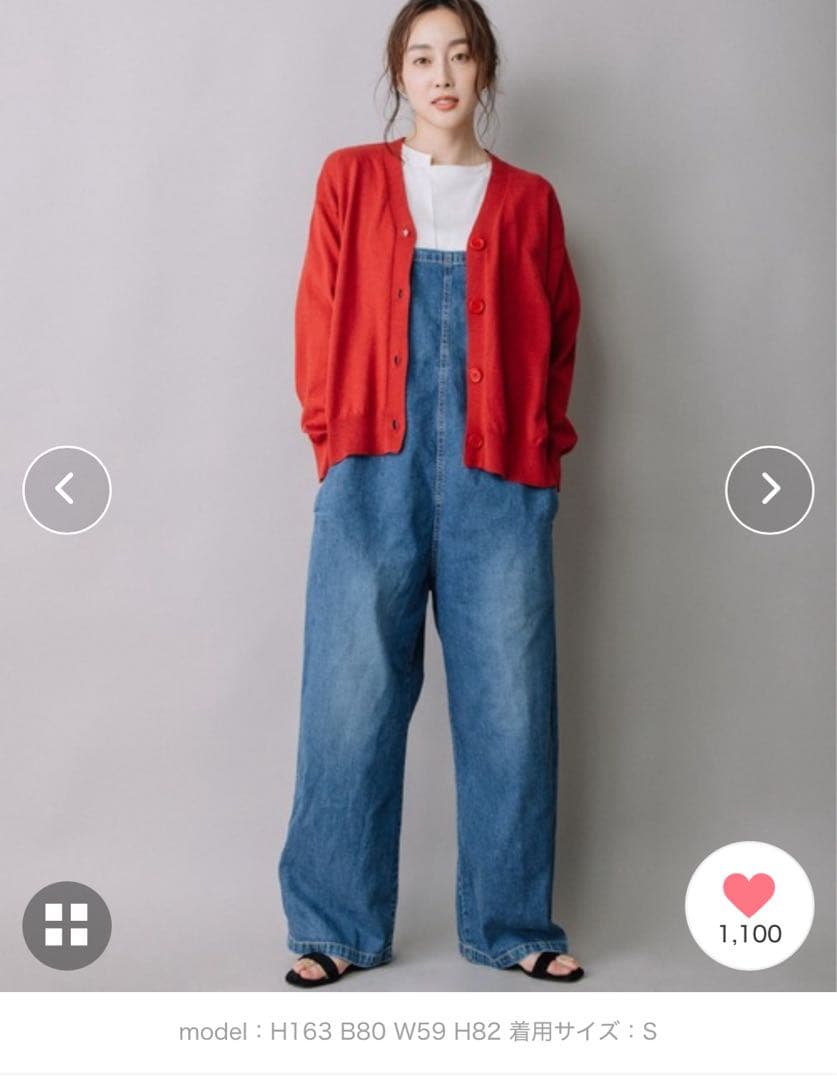Open the image grid view
Image resolution: width=837 pixels, height=1080 pixels.
coord(67,925)
